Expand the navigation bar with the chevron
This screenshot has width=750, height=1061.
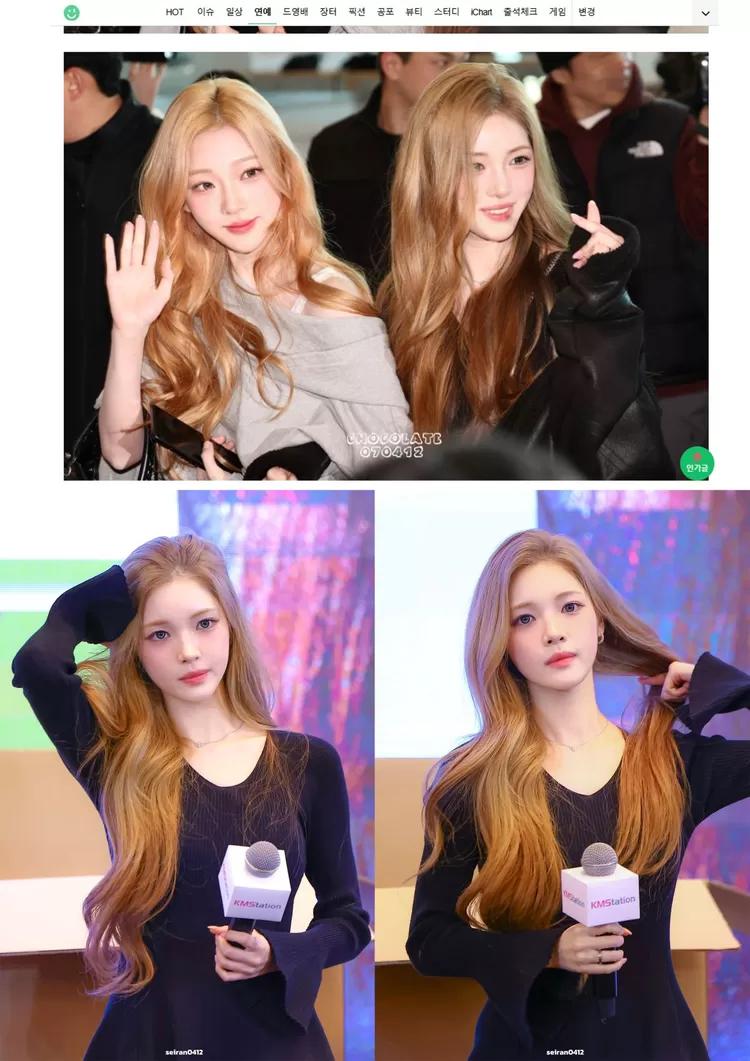[x=704, y=11]
